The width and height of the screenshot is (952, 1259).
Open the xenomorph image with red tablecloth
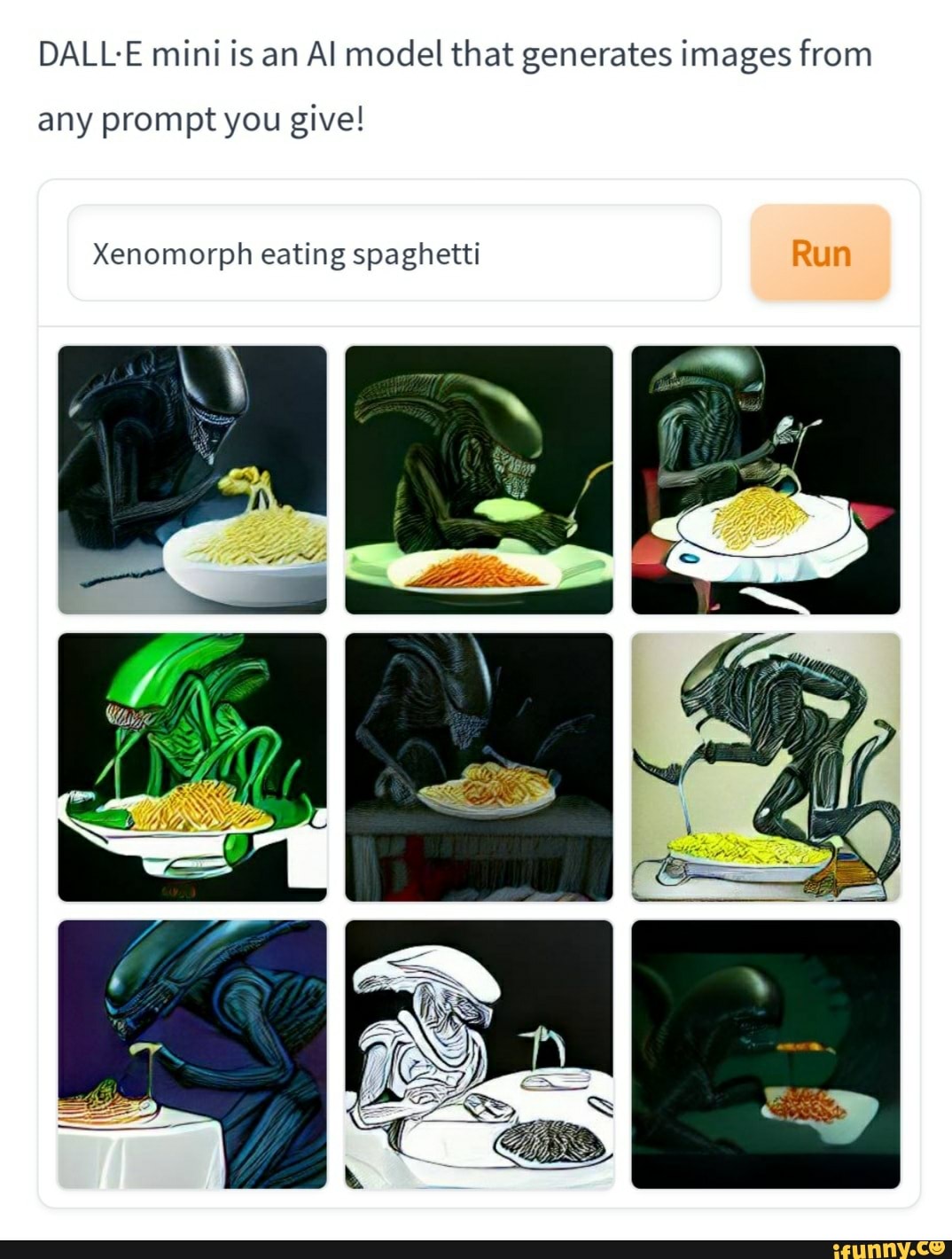click(766, 480)
